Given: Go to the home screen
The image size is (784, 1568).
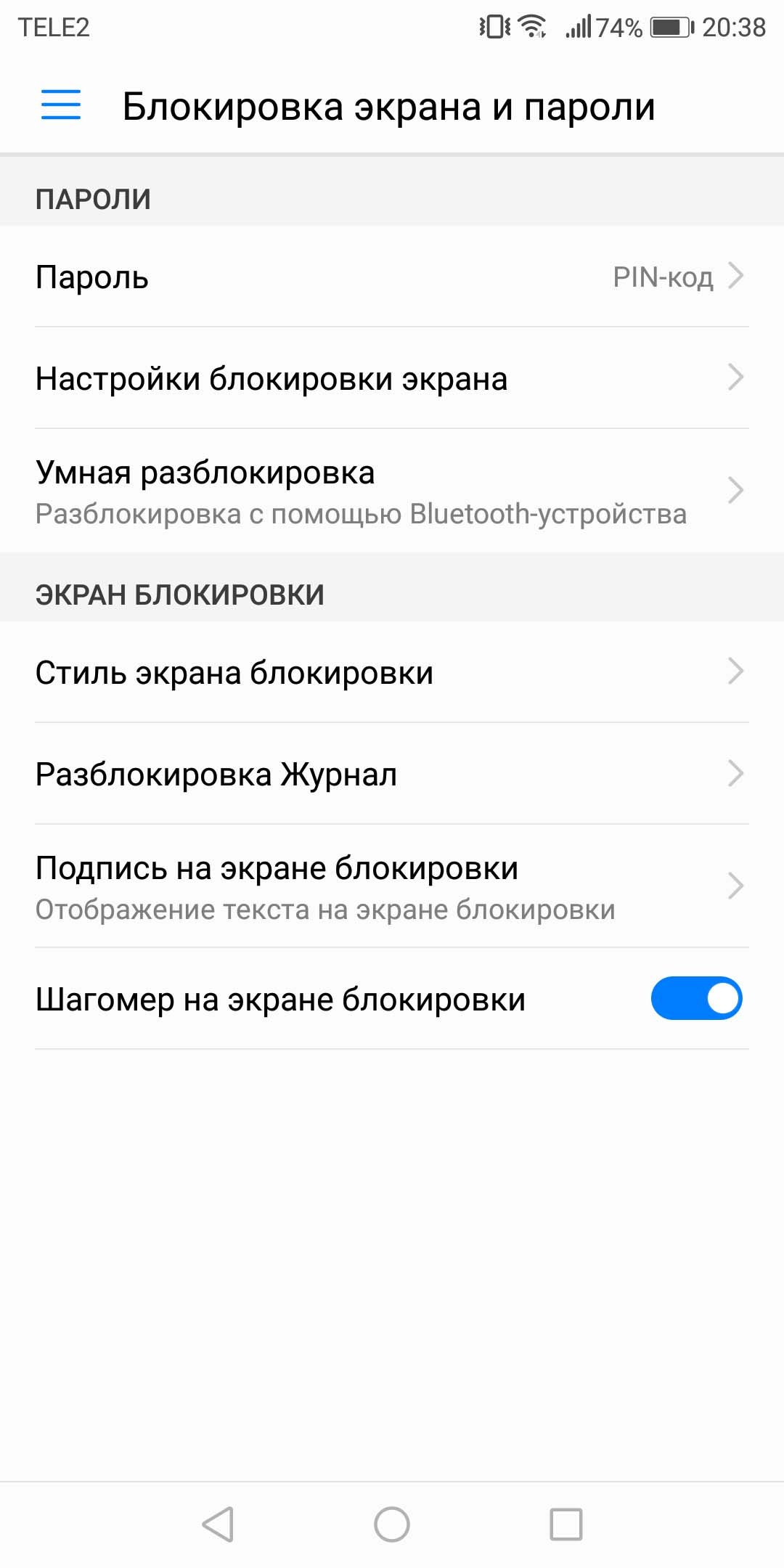Looking at the screenshot, I should [392, 1524].
